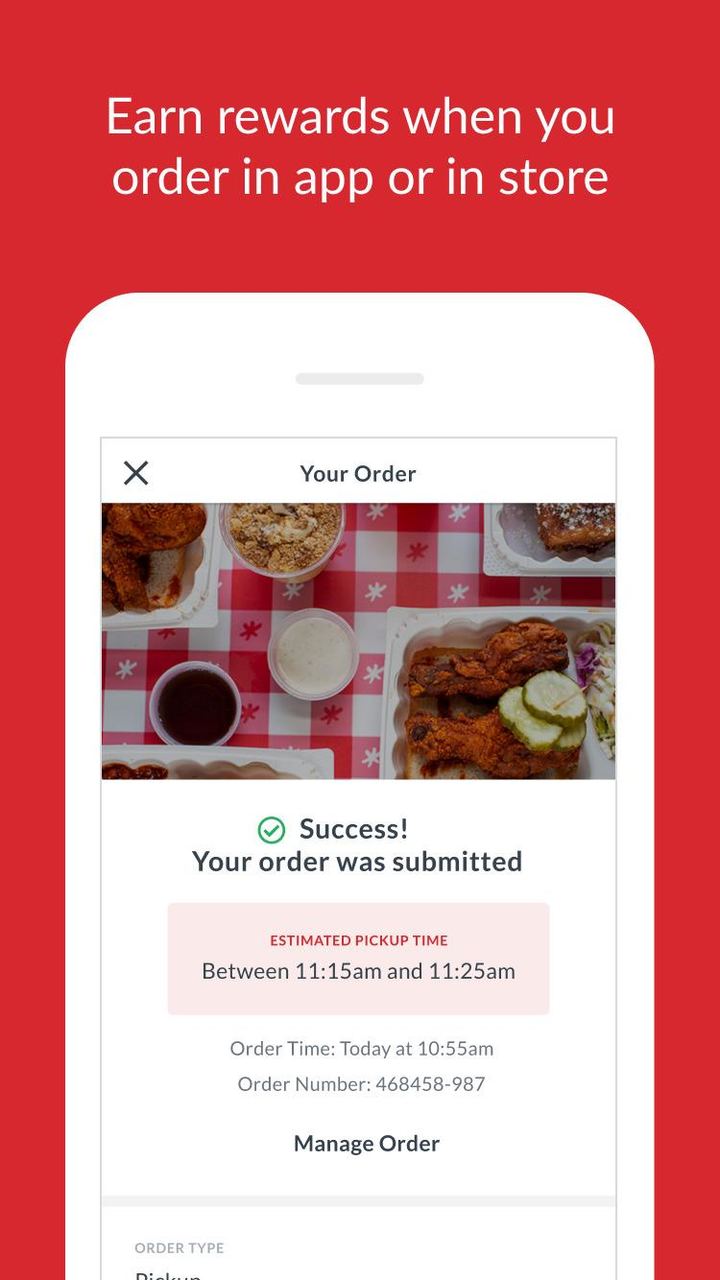Tap the Estimated Pickup Time pink panel
This screenshot has width=720, height=1280.
tap(358, 957)
